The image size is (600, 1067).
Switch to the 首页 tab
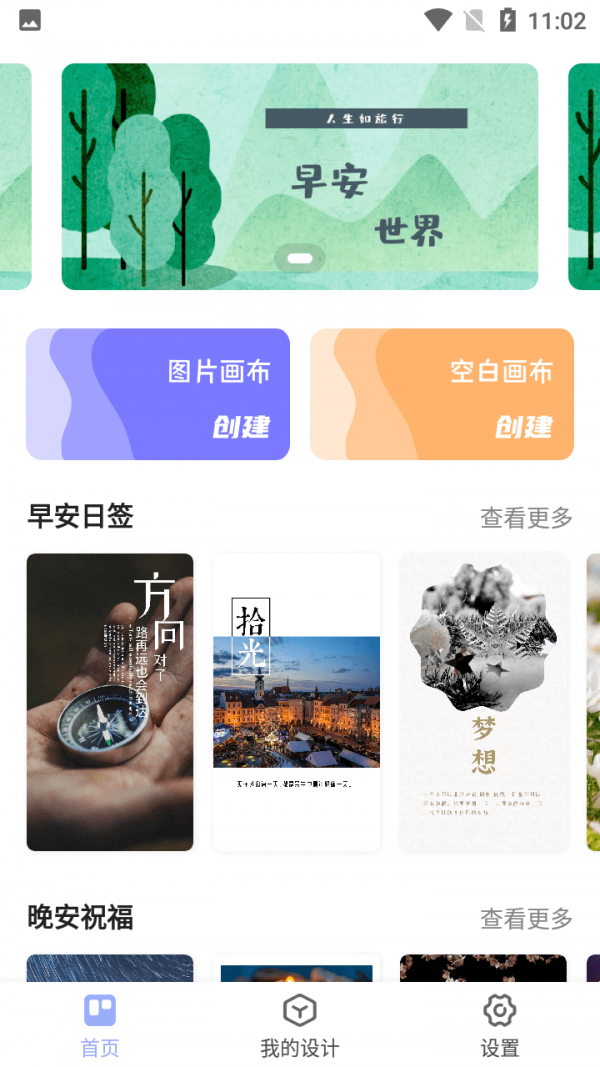tap(100, 1026)
